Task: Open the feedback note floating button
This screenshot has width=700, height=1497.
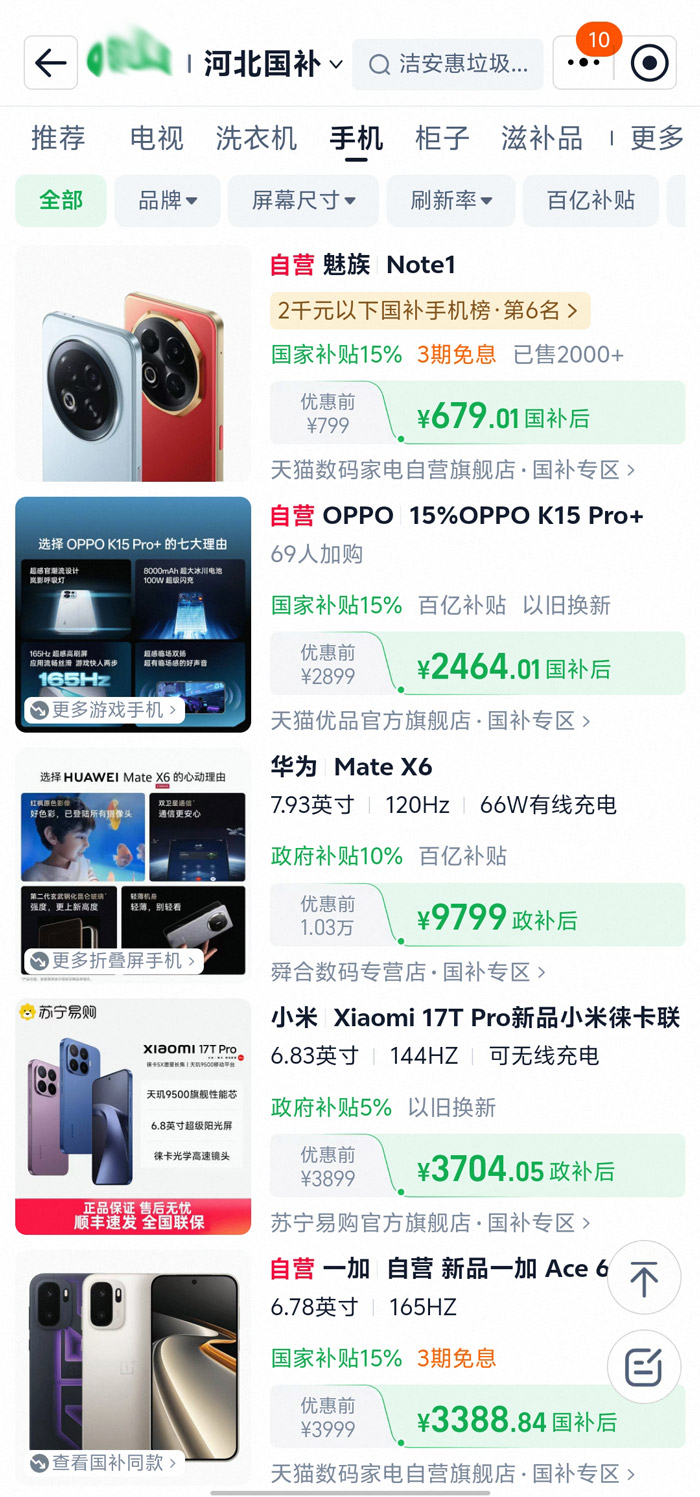Action: click(x=644, y=1367)
